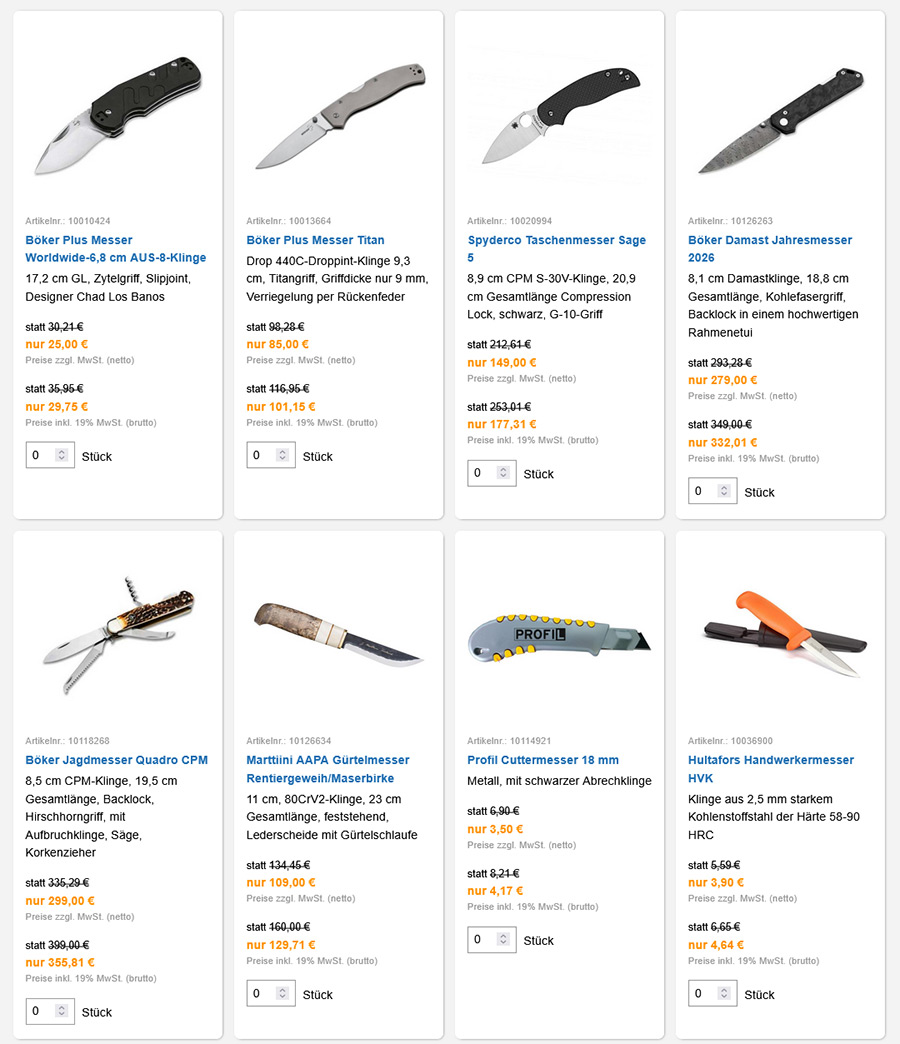Tap quantity field for Böker Plus Titan

(263, 456)
